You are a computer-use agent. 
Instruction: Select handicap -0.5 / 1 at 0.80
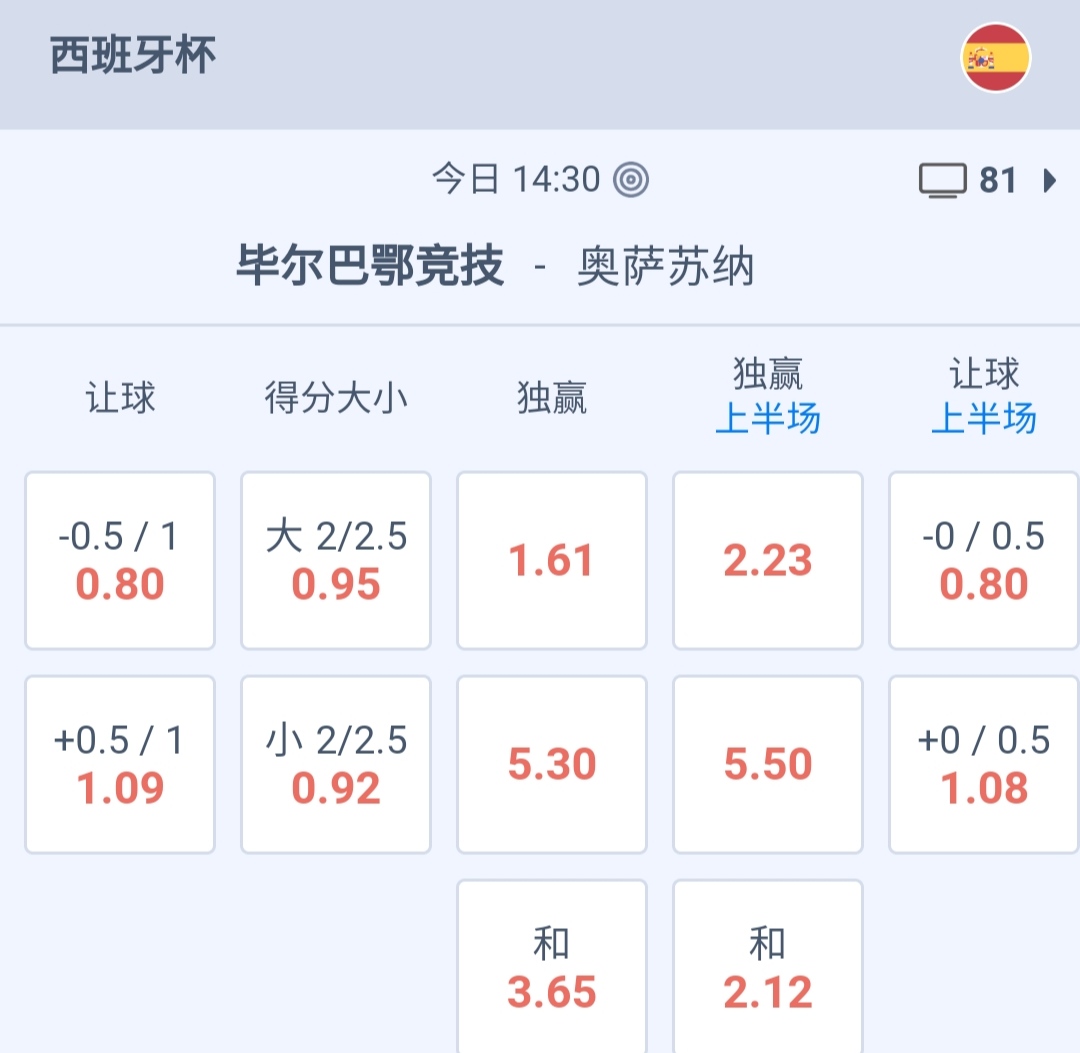[x=120, y=560]
